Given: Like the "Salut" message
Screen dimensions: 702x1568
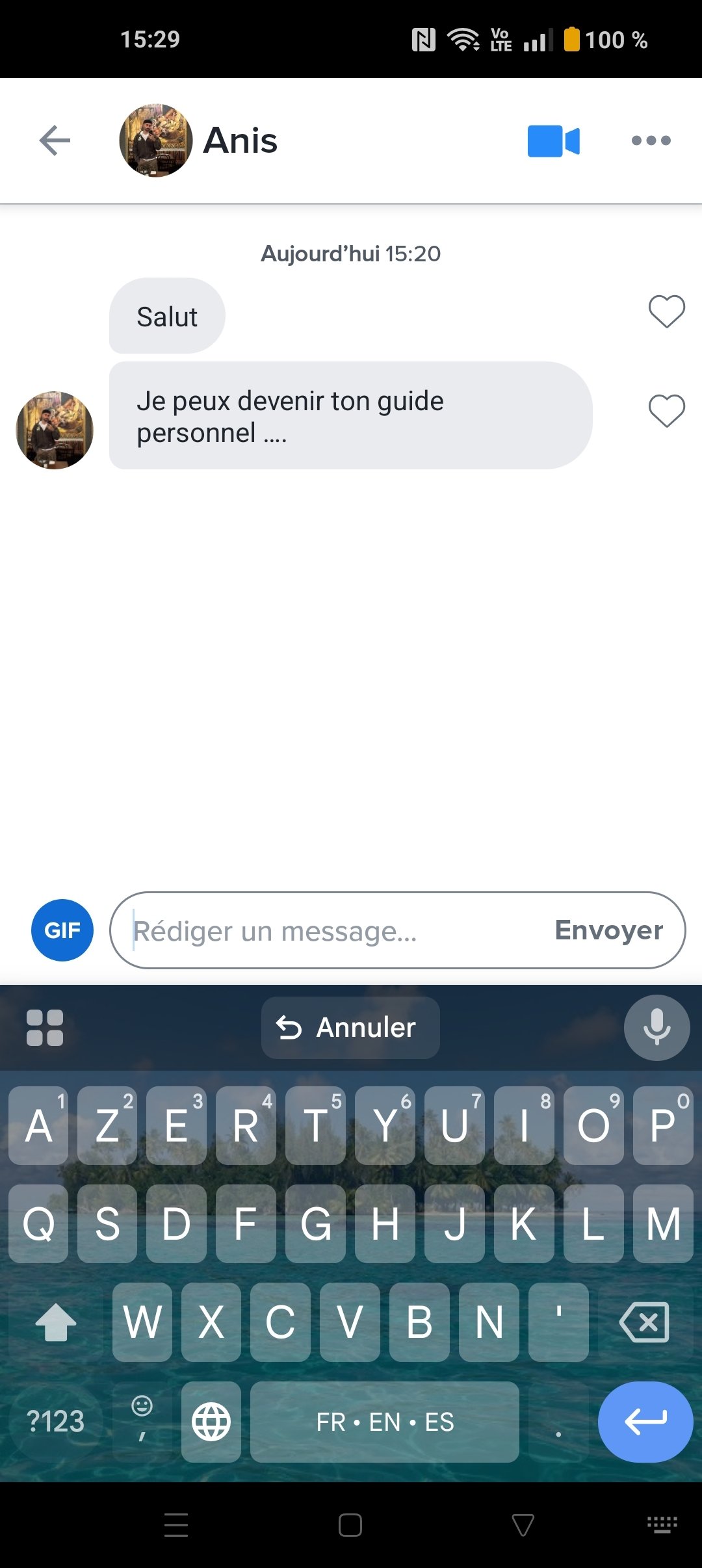Looking at the screenshot, I should click(x=667, y=311).
